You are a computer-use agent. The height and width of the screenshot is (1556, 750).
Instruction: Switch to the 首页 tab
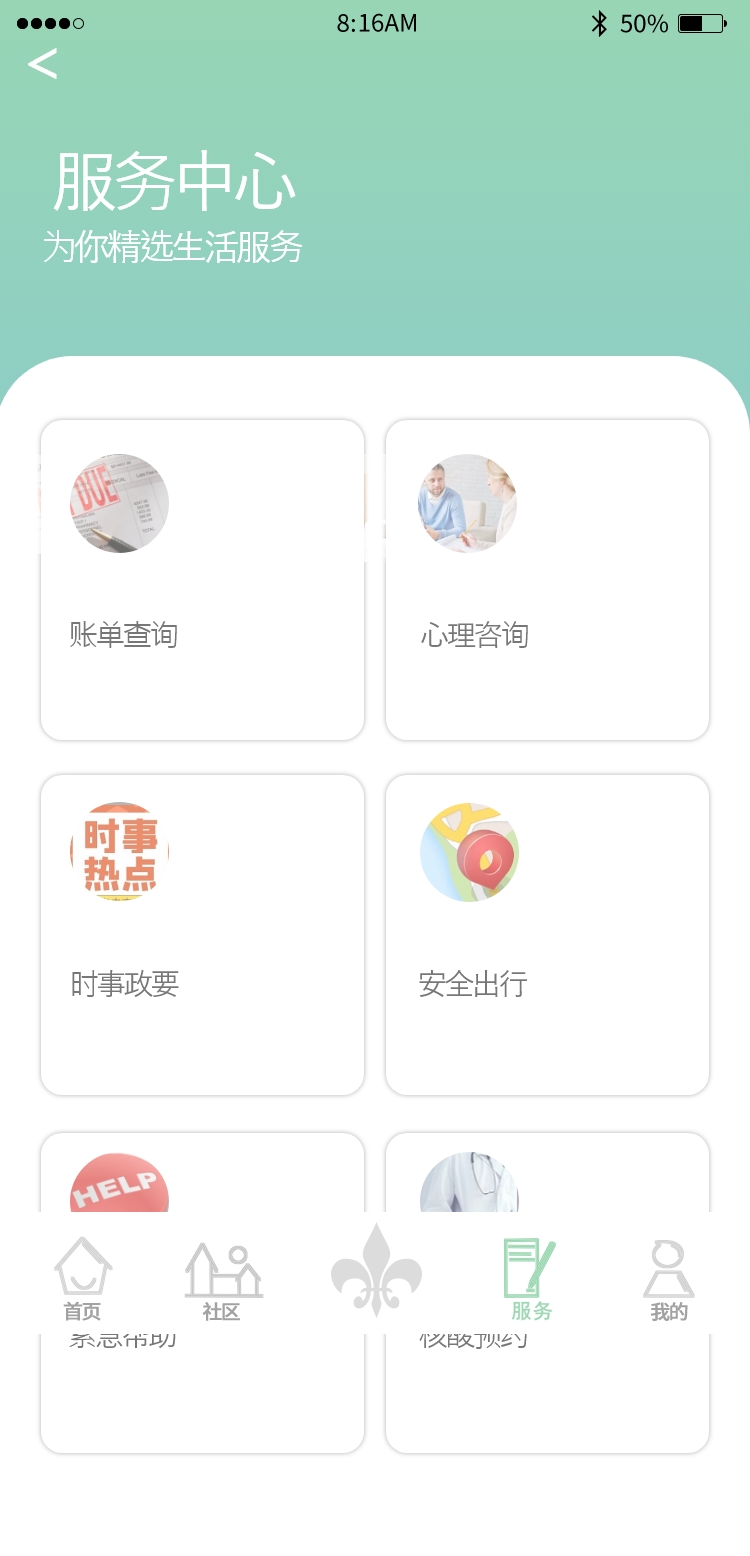82,1280
